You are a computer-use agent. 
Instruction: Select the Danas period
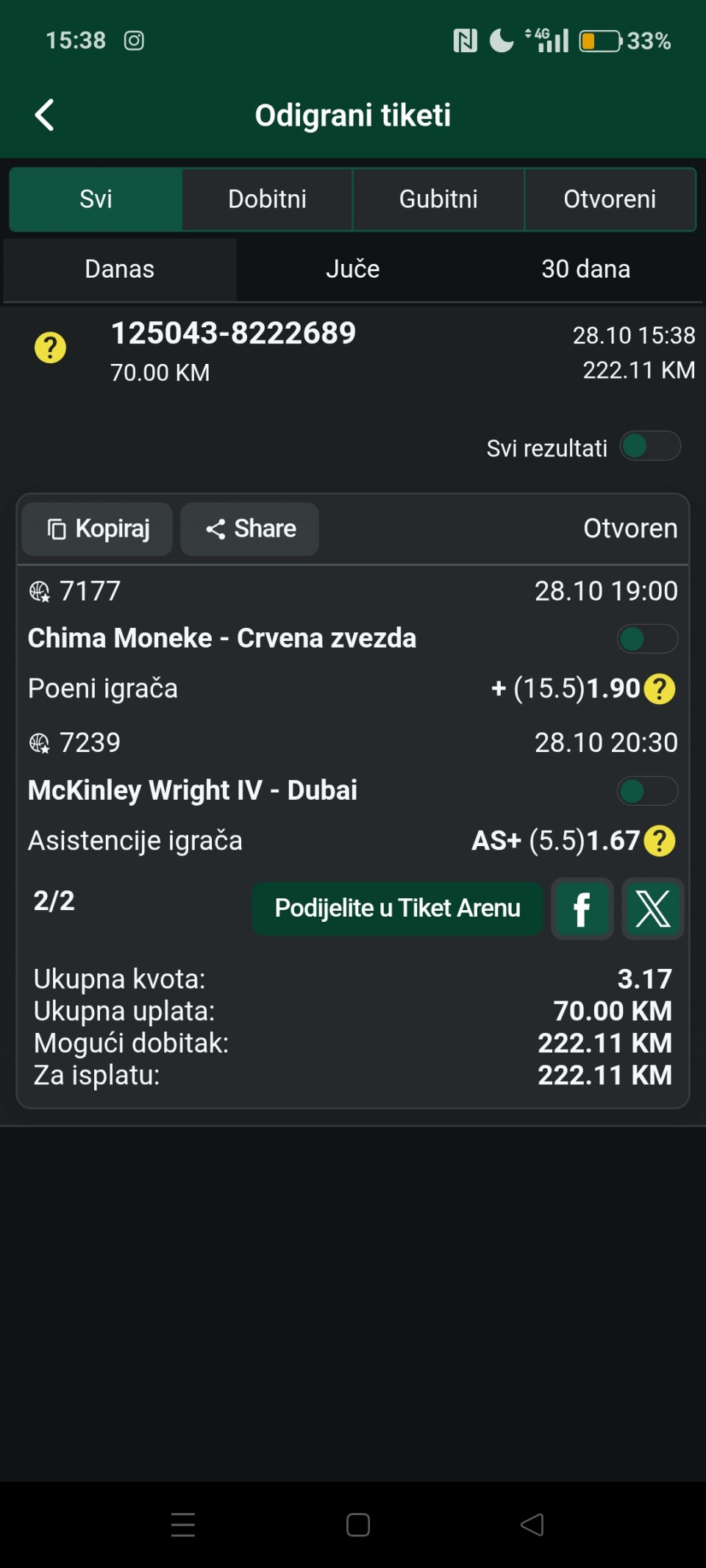pyautogui.click(x=120, y=269)
